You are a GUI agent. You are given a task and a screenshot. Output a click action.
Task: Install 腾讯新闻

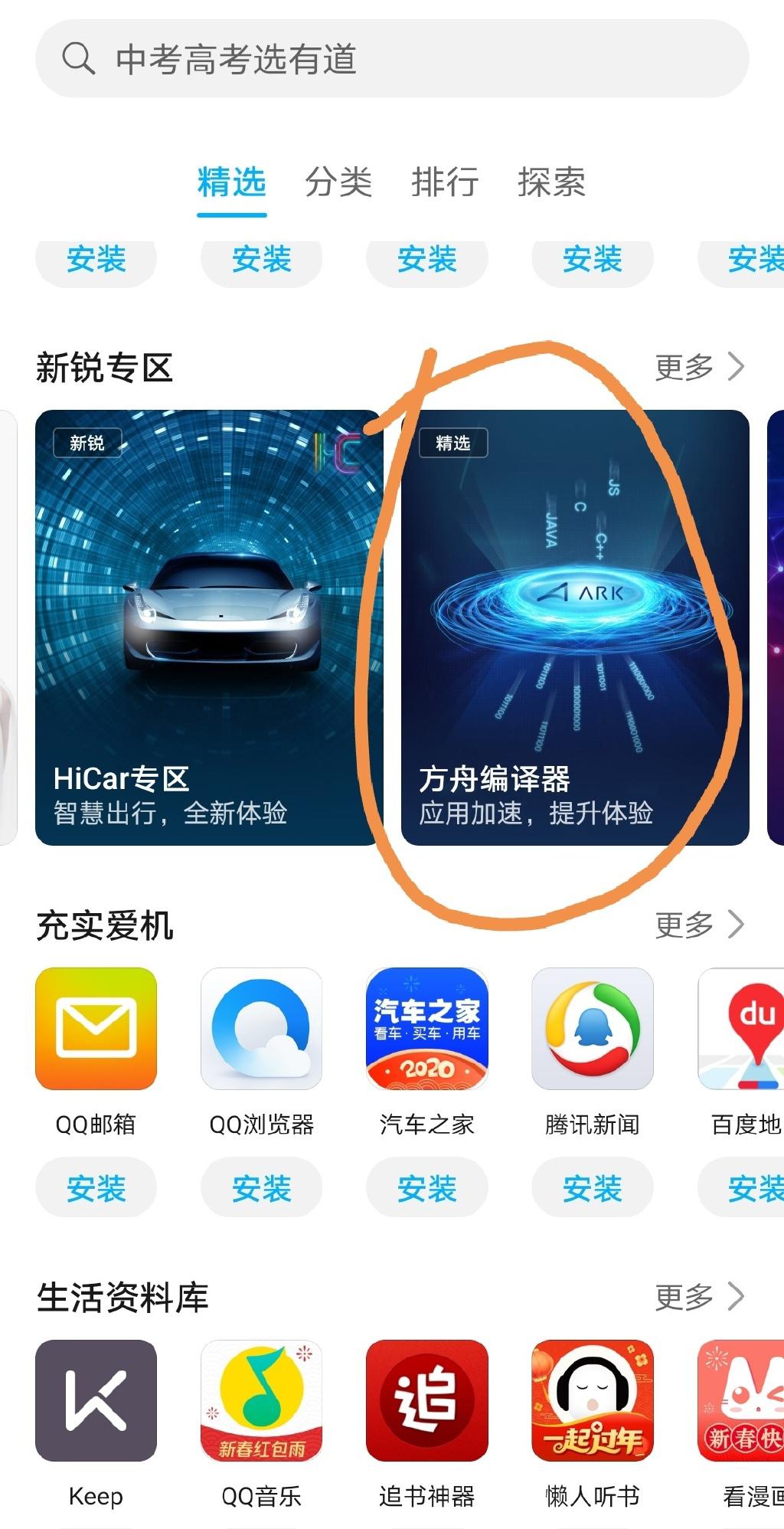tap(592, 1188)
